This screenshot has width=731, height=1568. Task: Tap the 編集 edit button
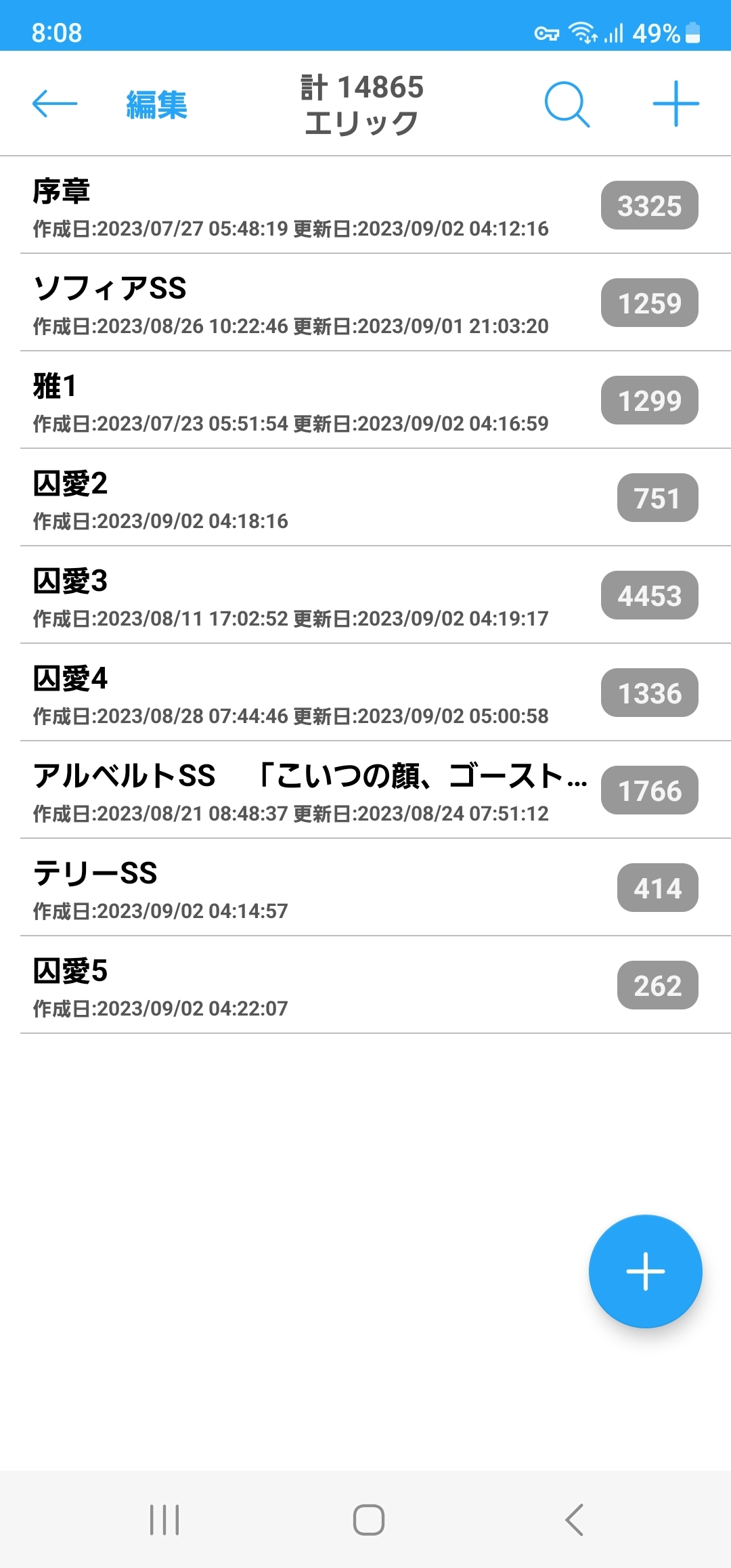pos(156,105)
